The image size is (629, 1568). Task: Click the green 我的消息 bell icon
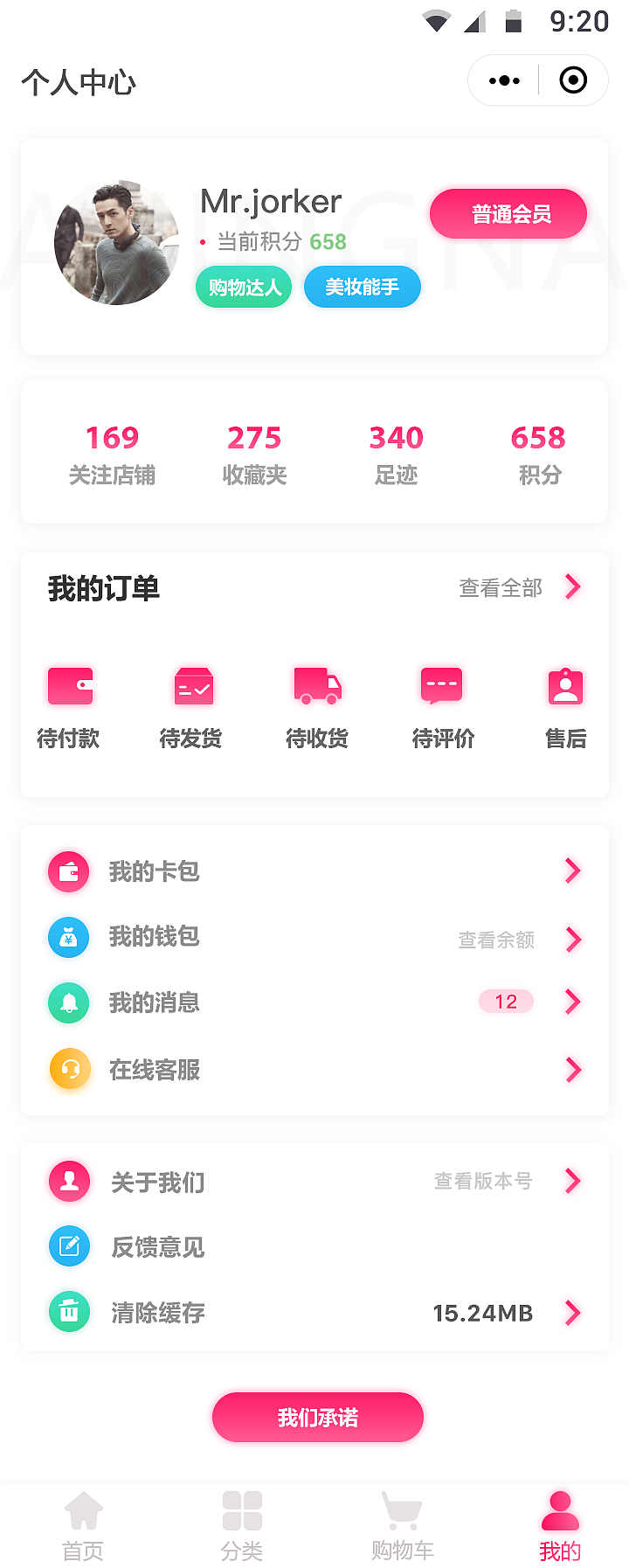click(68, 1003)
